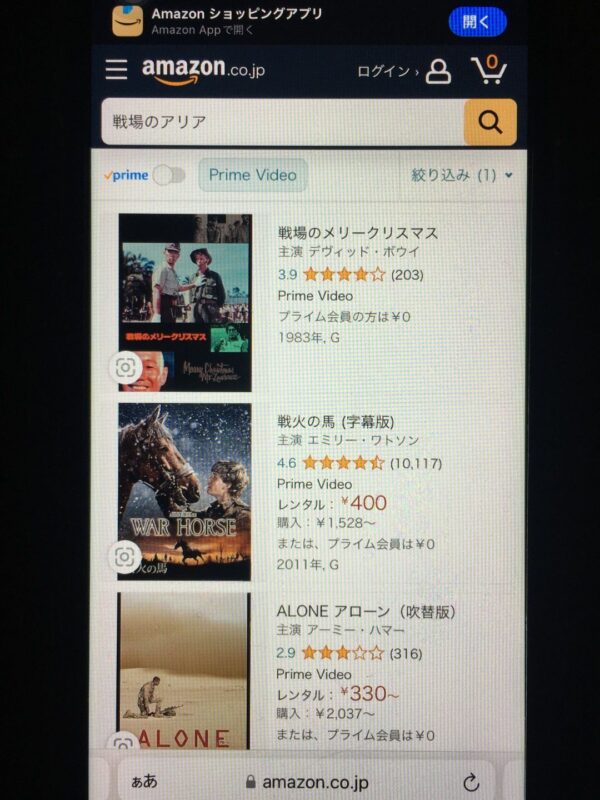The image size is (600, 800).
Task: Submit search with the magnifier button
Action: click(x=490, y=122)
